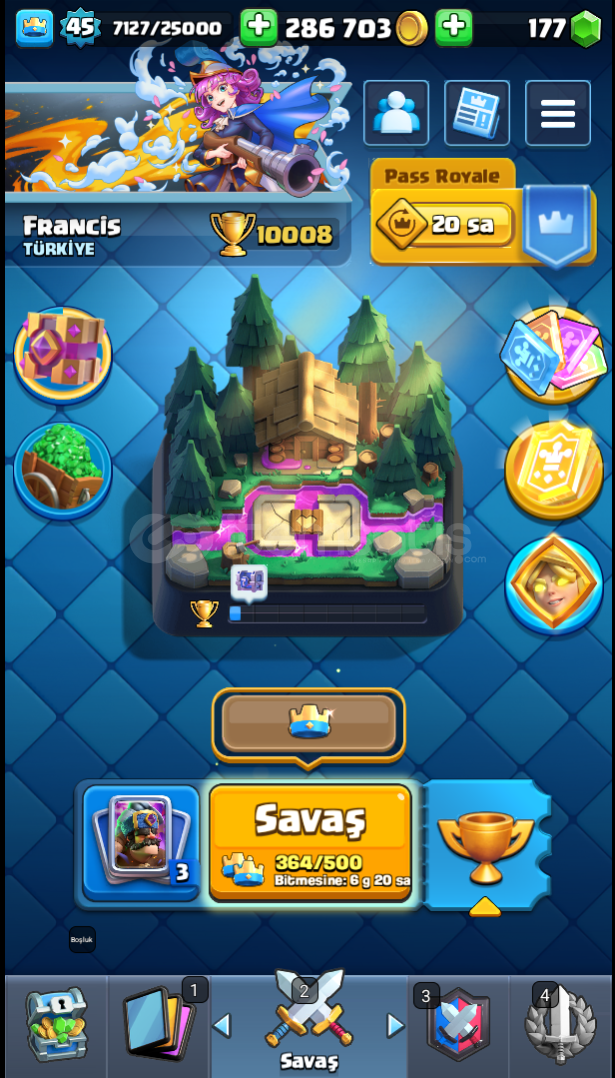Switch to the cards collection tab
The image size is (615, 1078).
[157, 1025]
